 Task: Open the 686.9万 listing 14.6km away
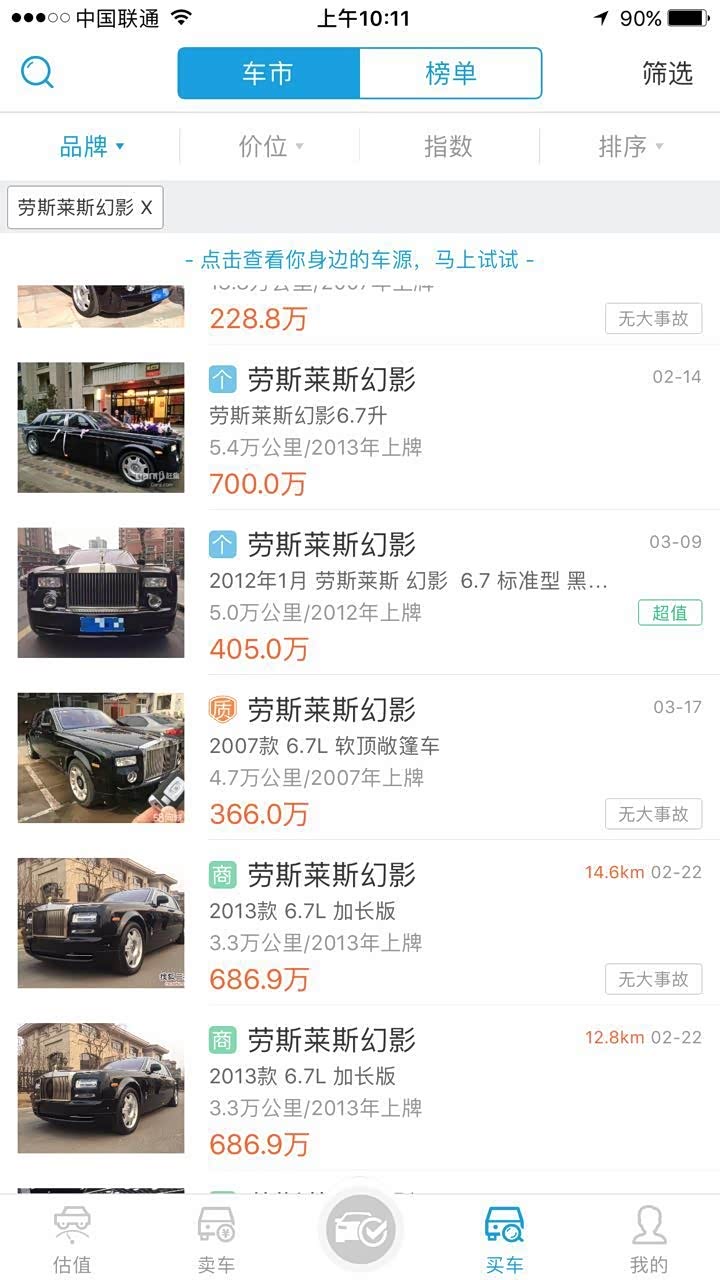(x=400, y=923)
